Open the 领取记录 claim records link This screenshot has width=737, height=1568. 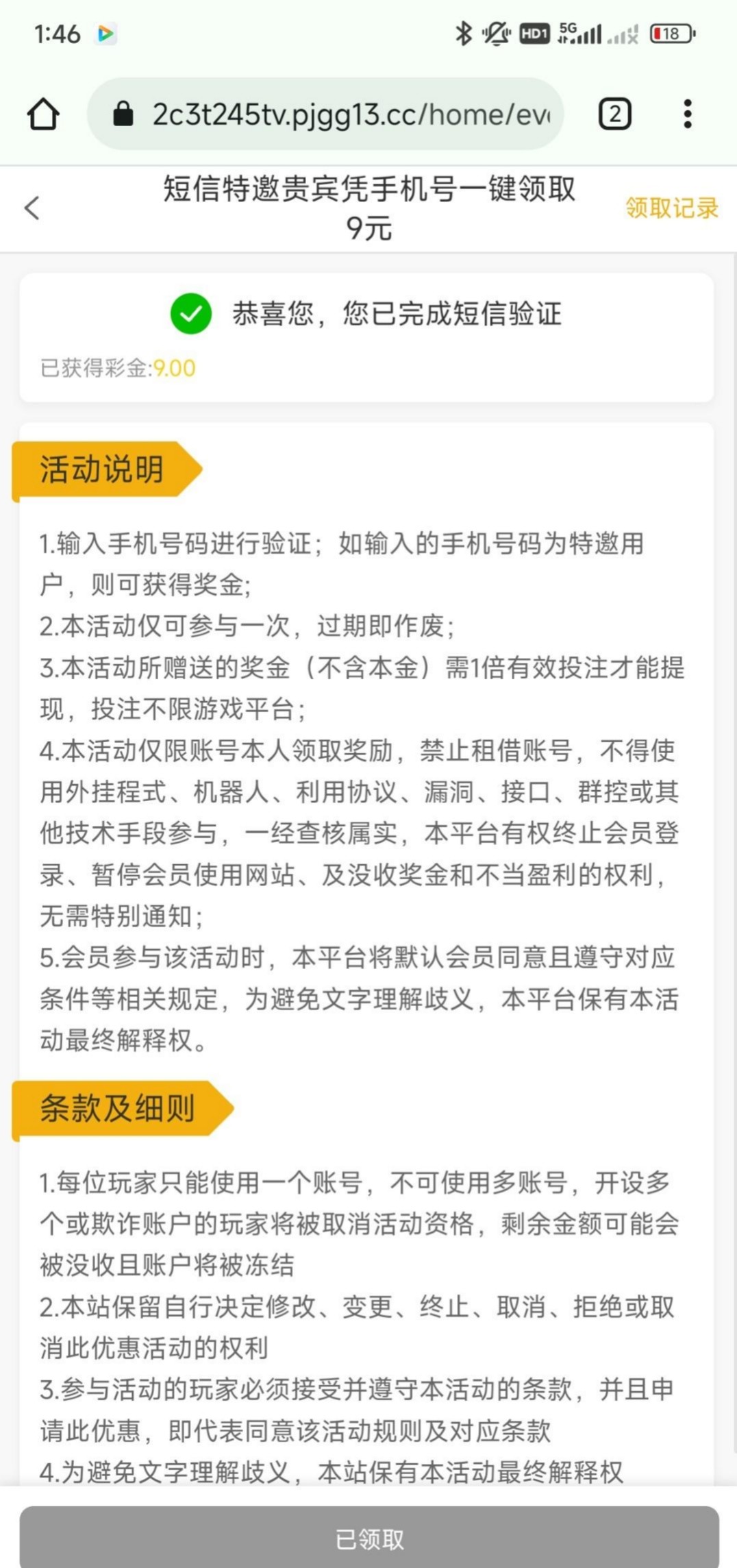pyautogui.click(x=671, y=208)
